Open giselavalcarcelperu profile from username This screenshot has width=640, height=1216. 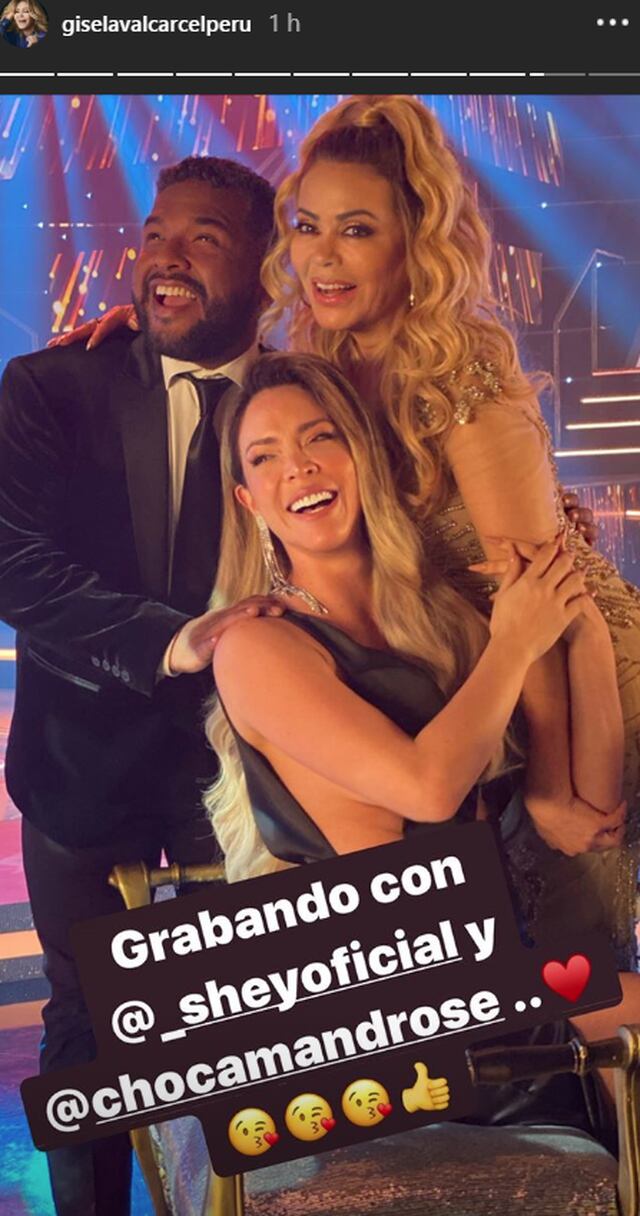pyautogui.click(x=156, y=25)
